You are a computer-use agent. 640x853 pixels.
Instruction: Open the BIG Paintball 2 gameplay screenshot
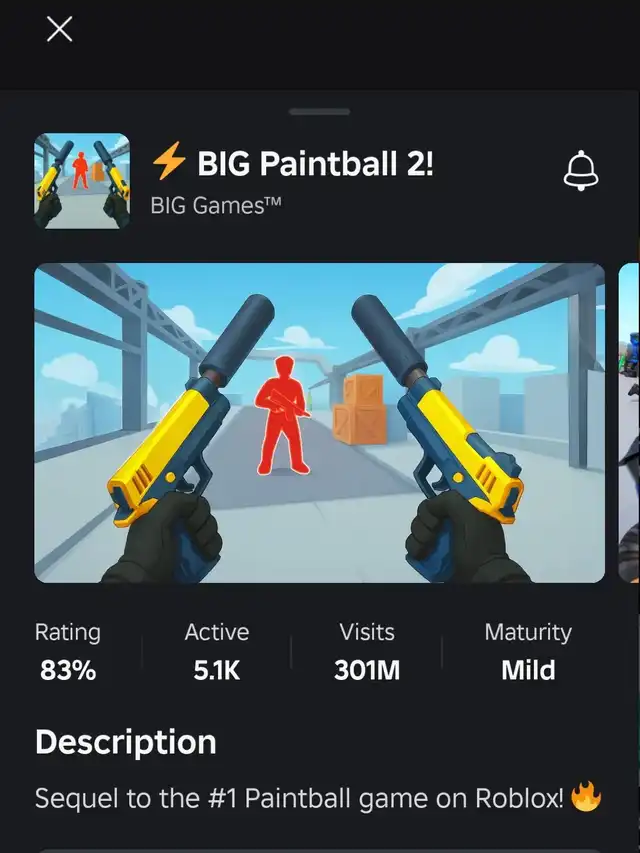tap(319, 423)
